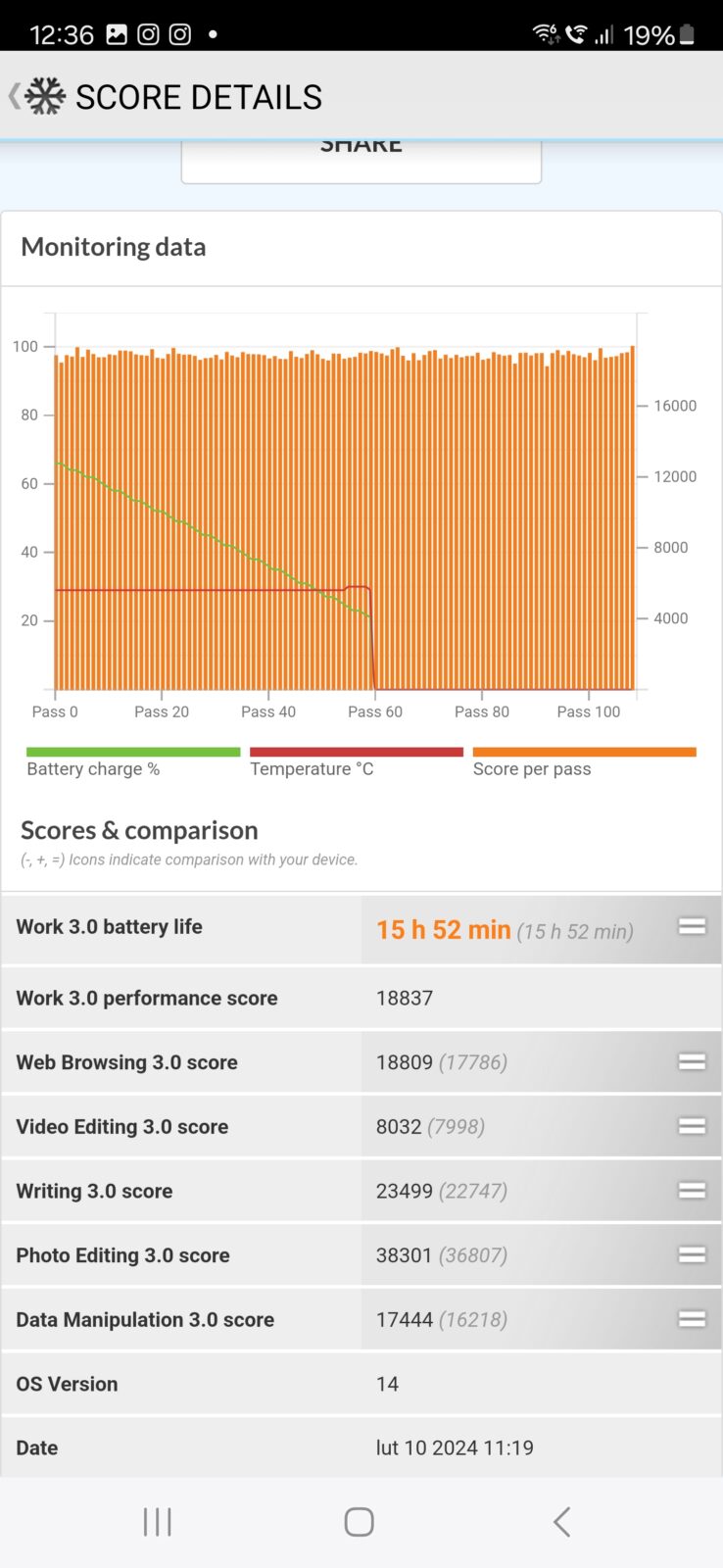Screen dimensions: 723x1568
Task: Open the Video Editing 3.0 score comparison
Action: (692, 1127)
